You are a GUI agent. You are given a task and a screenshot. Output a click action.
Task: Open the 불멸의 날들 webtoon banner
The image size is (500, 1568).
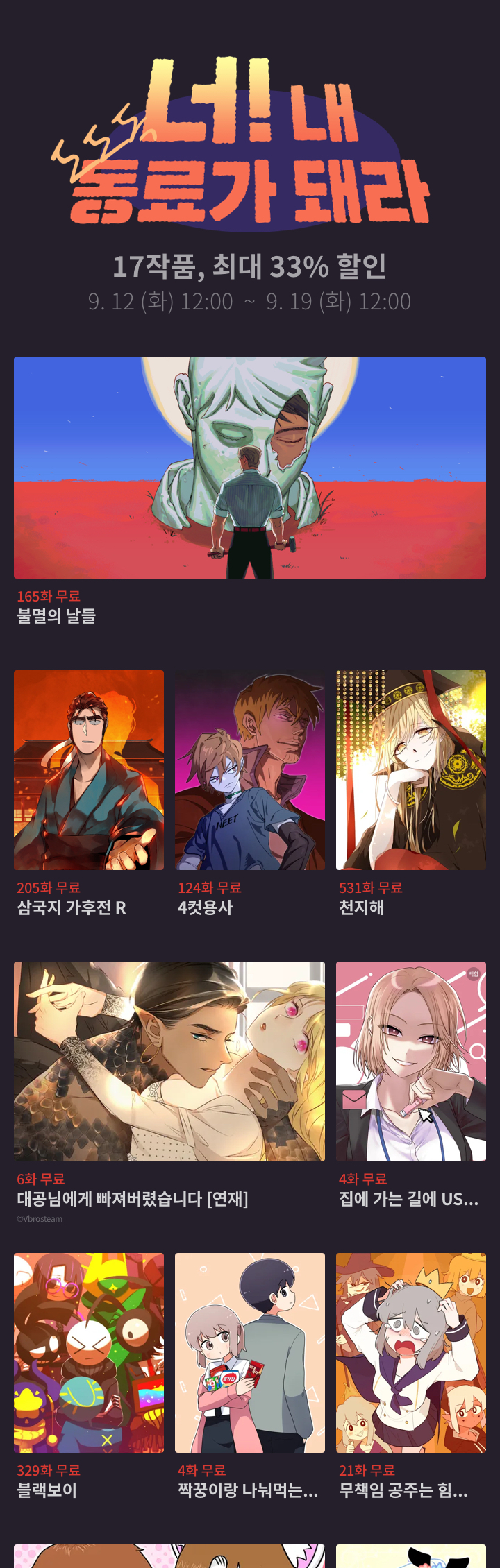(x=250, y=467)
